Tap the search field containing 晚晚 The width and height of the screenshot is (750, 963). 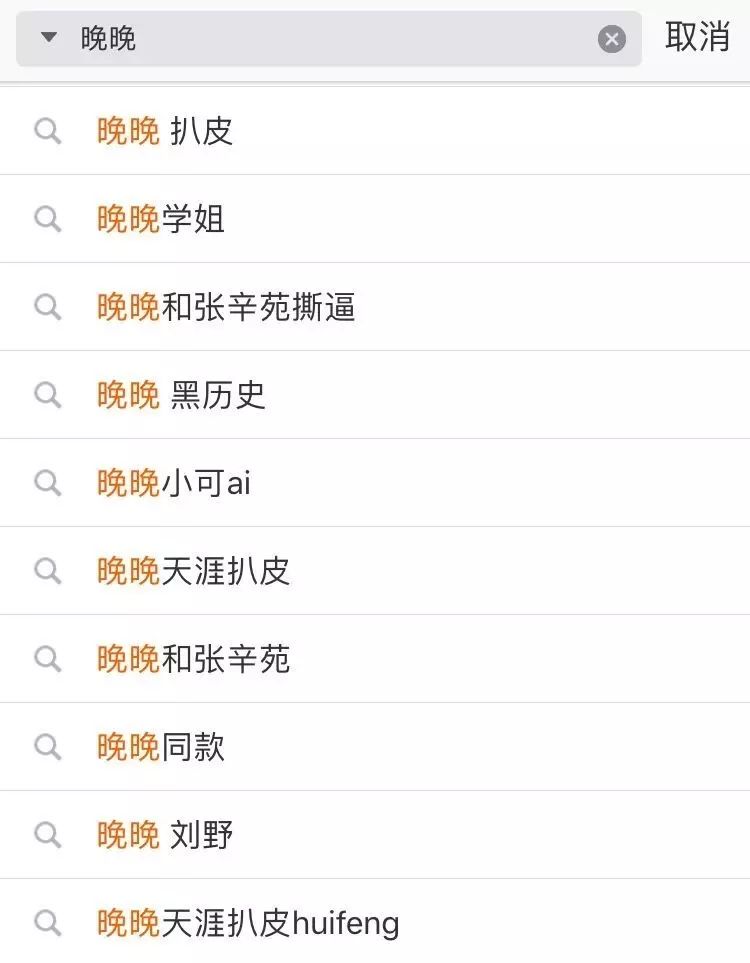pyautogui.click(x=330, y=39)
